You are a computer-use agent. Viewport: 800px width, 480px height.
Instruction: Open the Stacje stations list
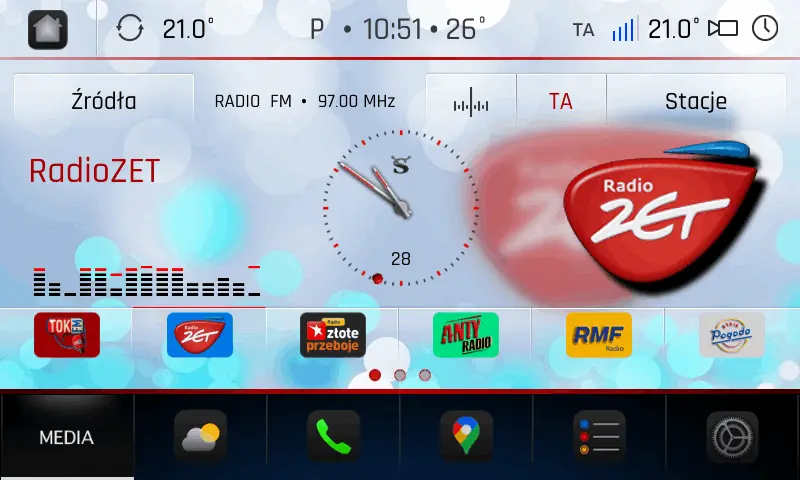pyautogui.click(x=696, y=102)
